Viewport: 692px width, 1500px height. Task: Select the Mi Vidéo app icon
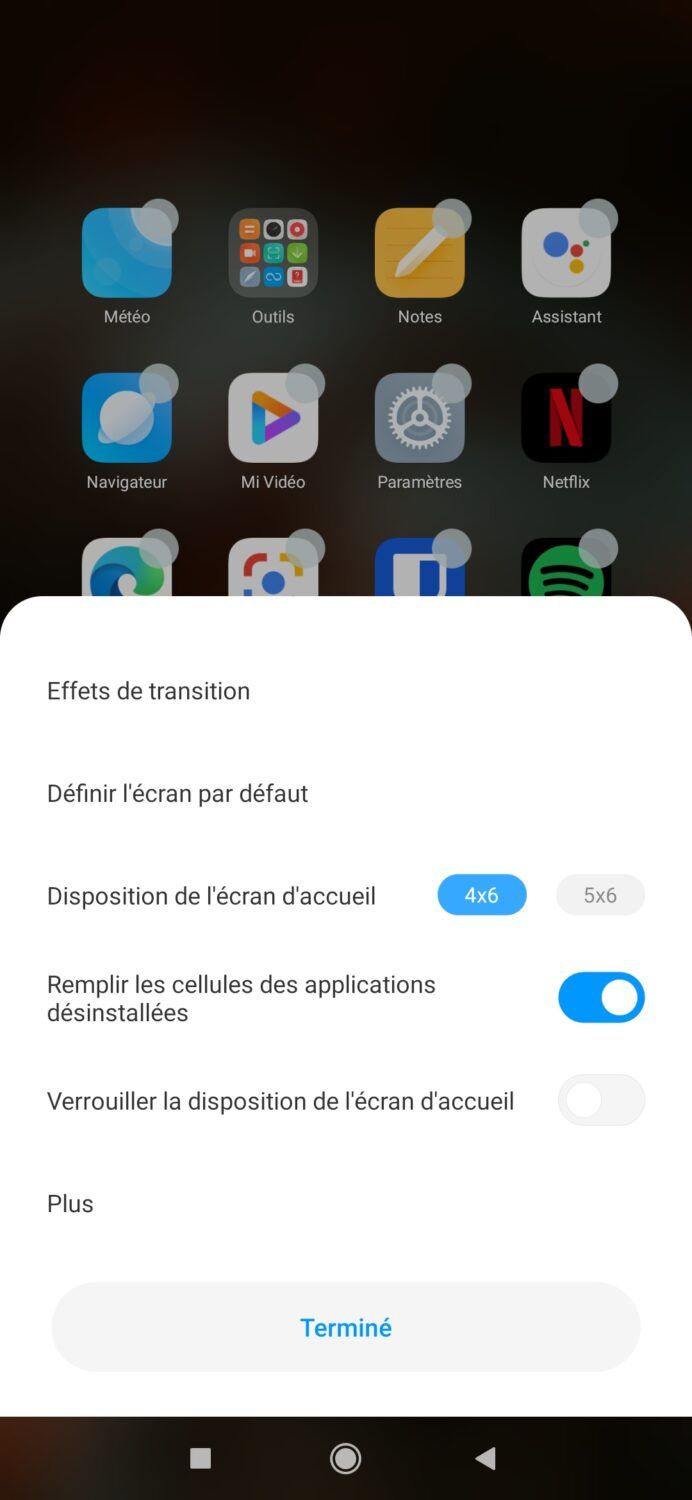(273, 418)
